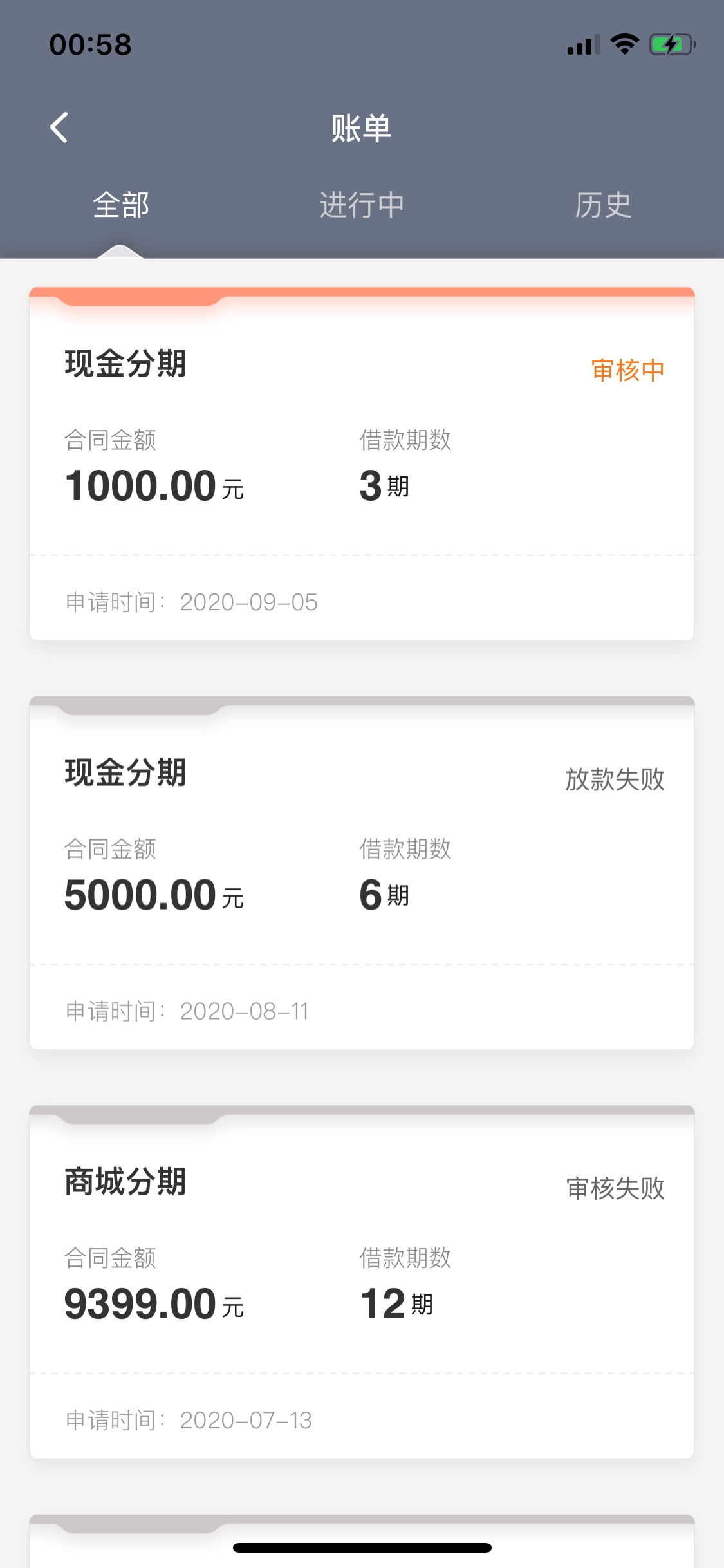
Task: Select the 全部 tab
Action: [x=121, y=205]
